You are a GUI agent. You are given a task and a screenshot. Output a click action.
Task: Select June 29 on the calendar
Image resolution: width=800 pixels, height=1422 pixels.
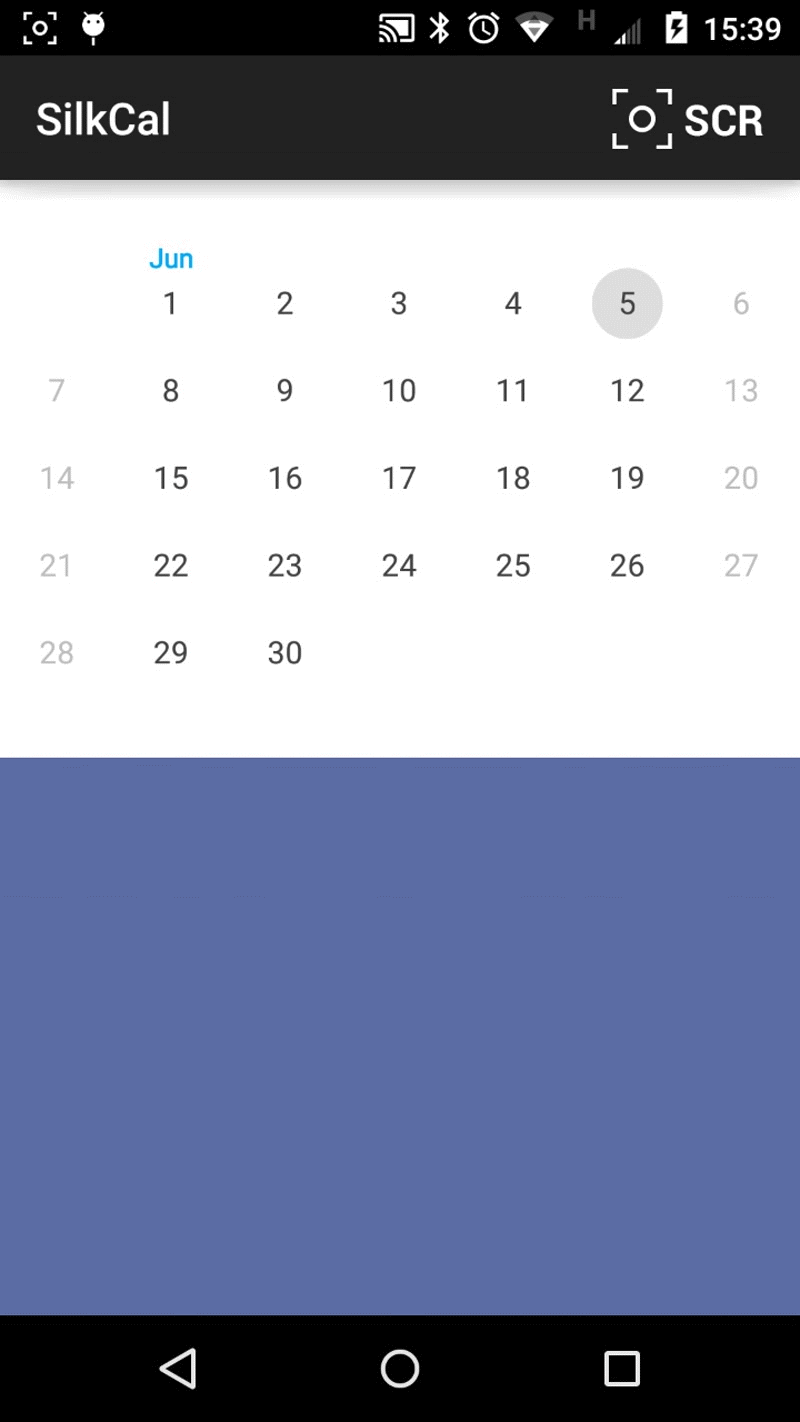click(x=171, y=652)
